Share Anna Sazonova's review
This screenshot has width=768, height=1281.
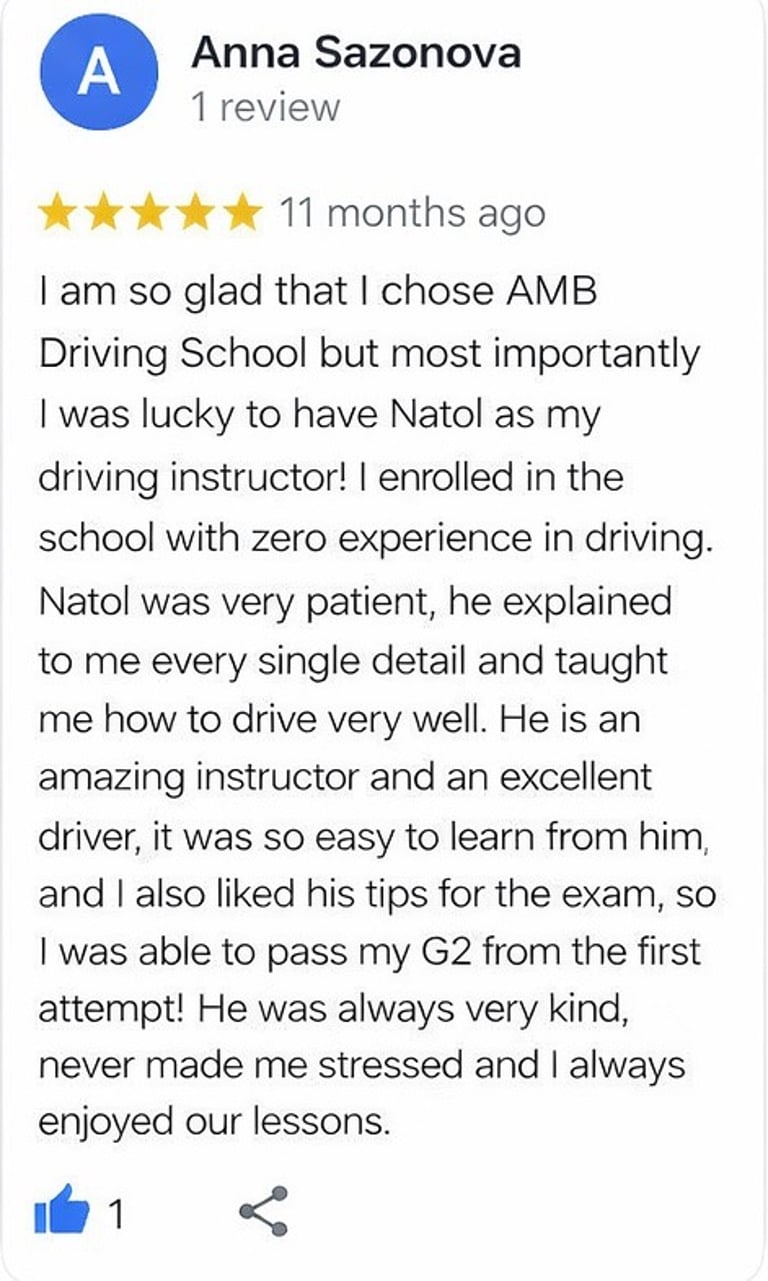[x=264, y=1211]
